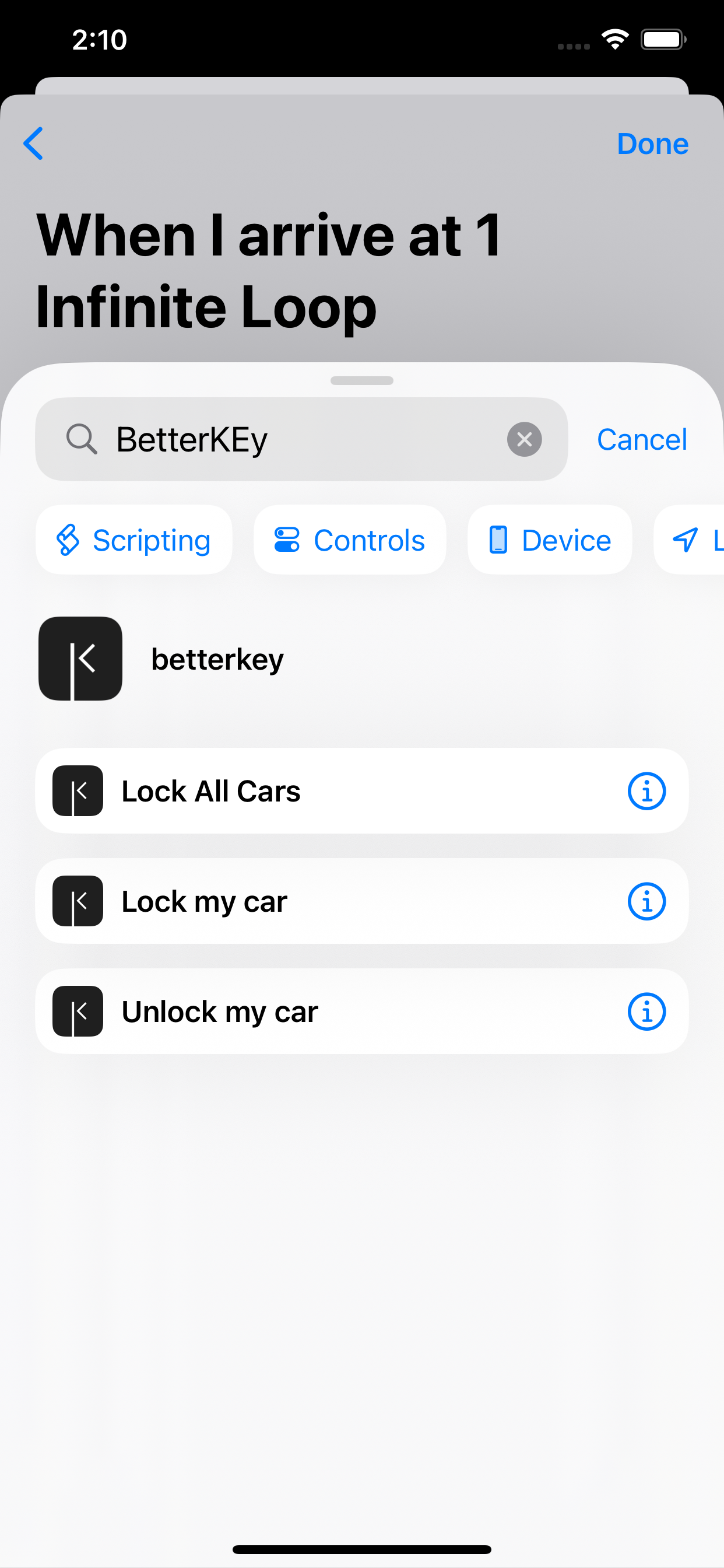Filter by Device category
The image size is (724, 1568).
click(x=549, y=540)
